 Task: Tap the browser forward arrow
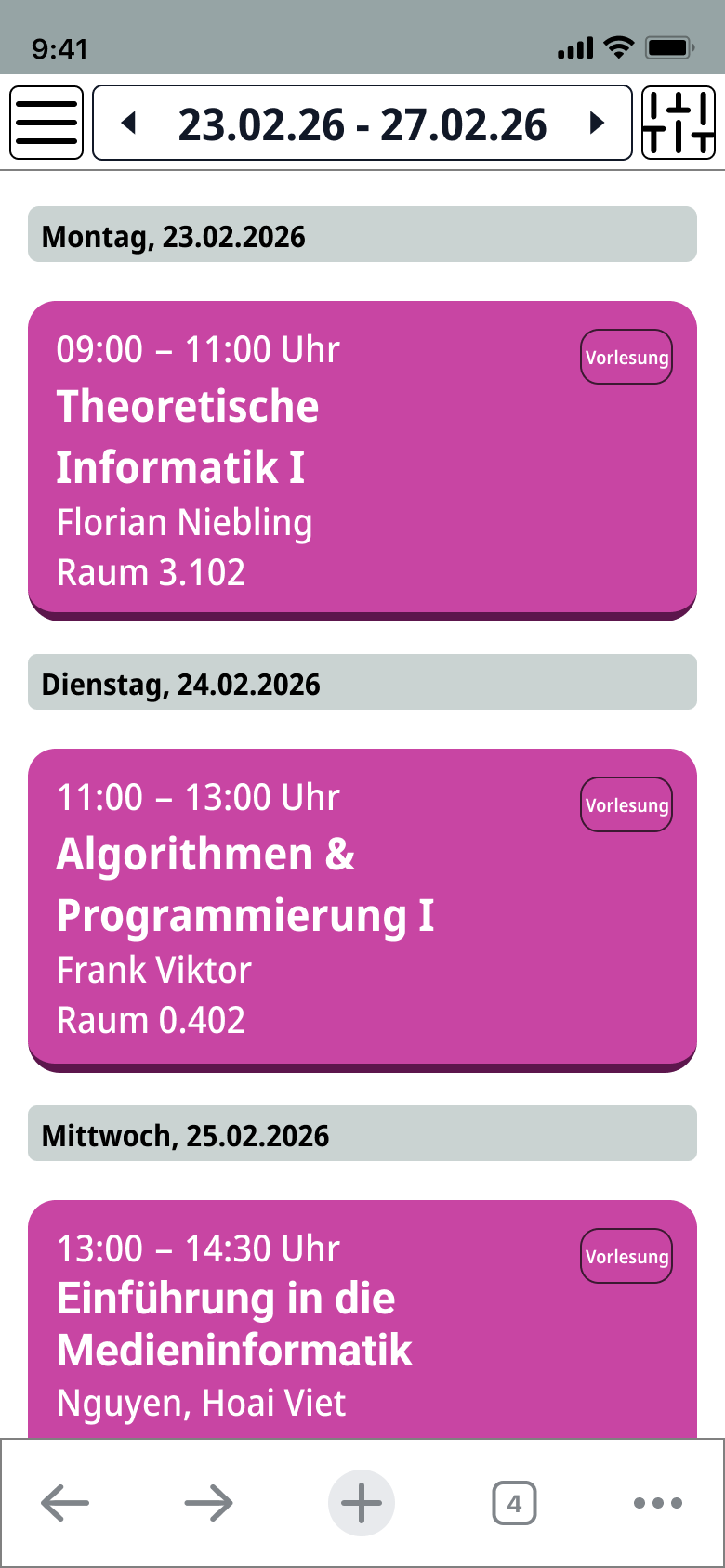[208, 1503]
